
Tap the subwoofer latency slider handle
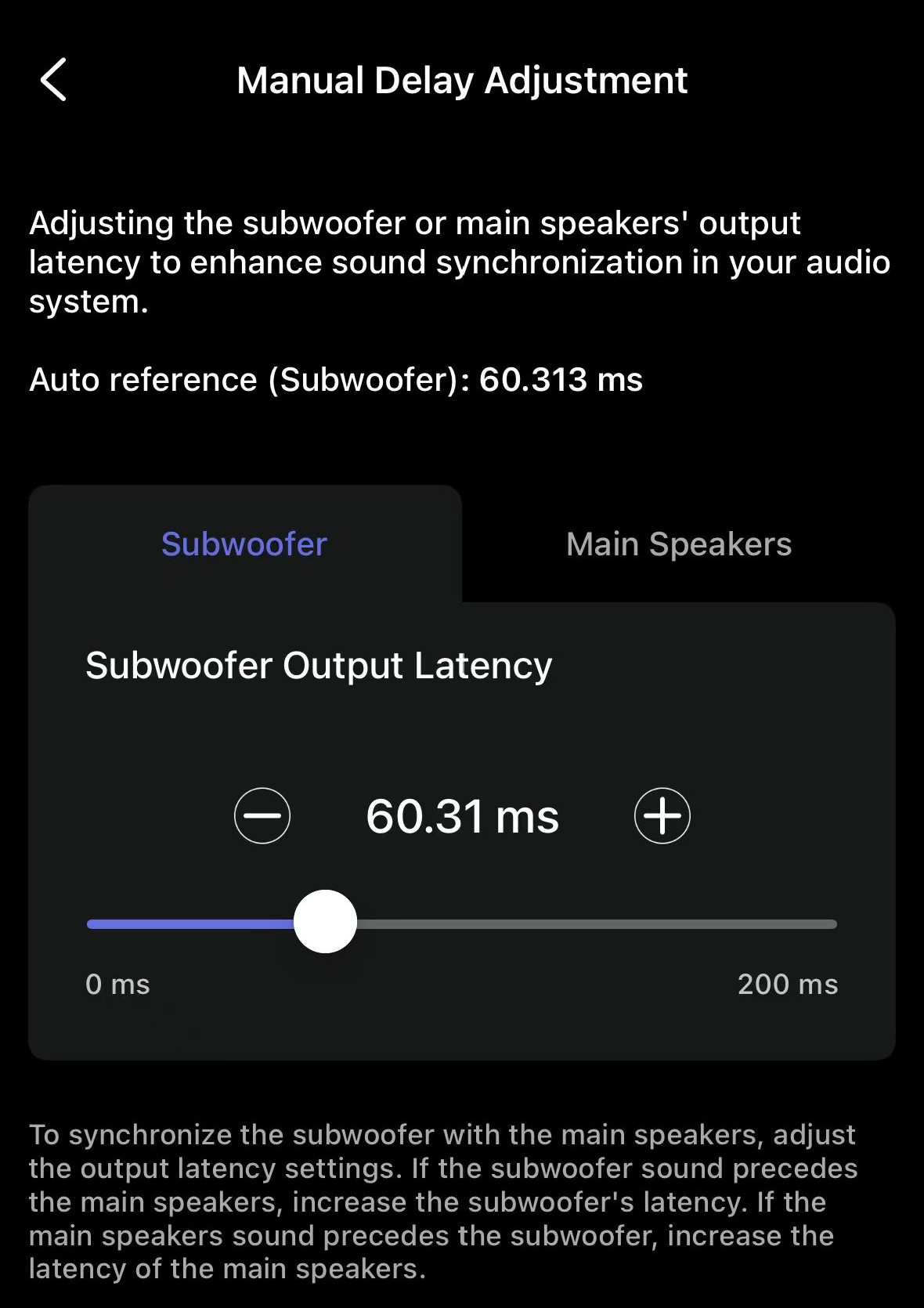coord(325,922)
